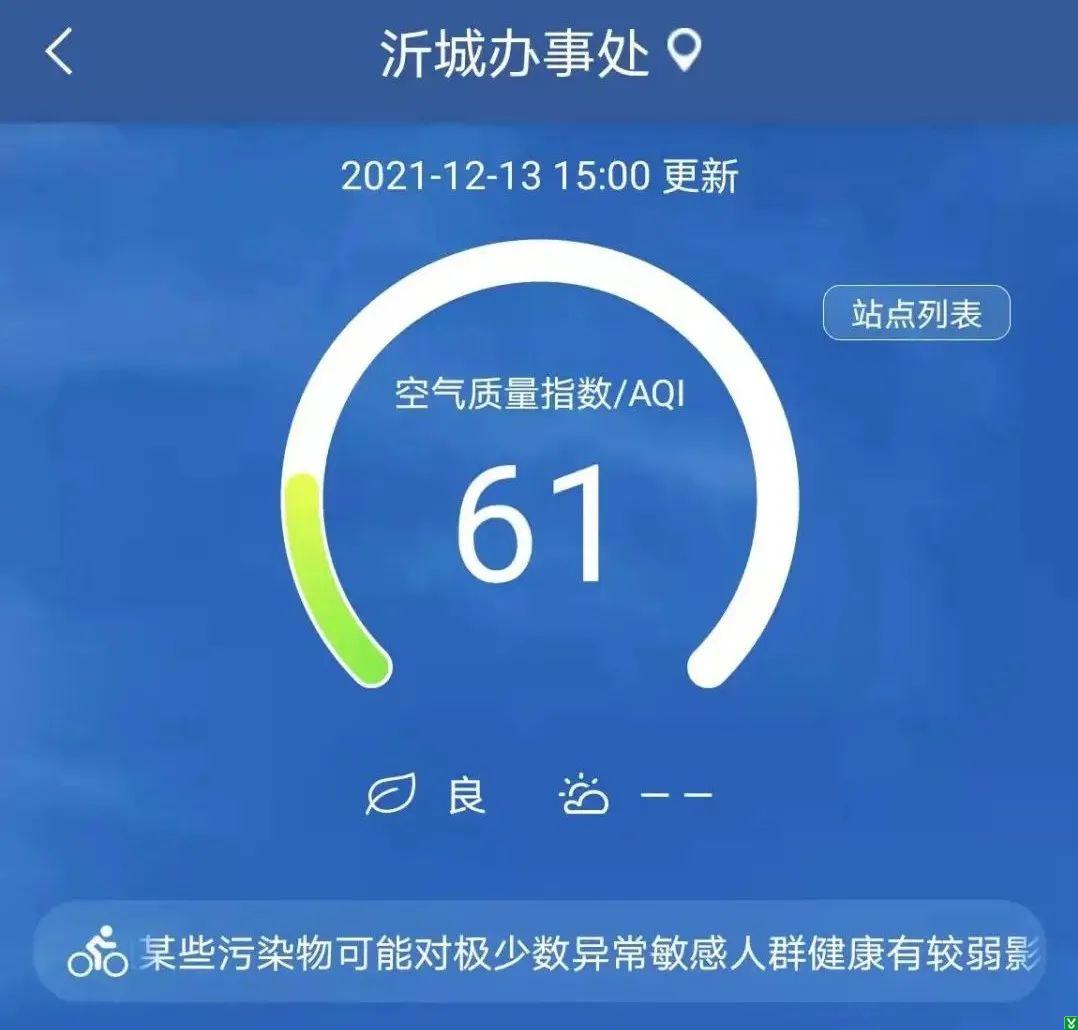
Task: Tap the location pin beside 沂城办事处
Action: (684, 50)
